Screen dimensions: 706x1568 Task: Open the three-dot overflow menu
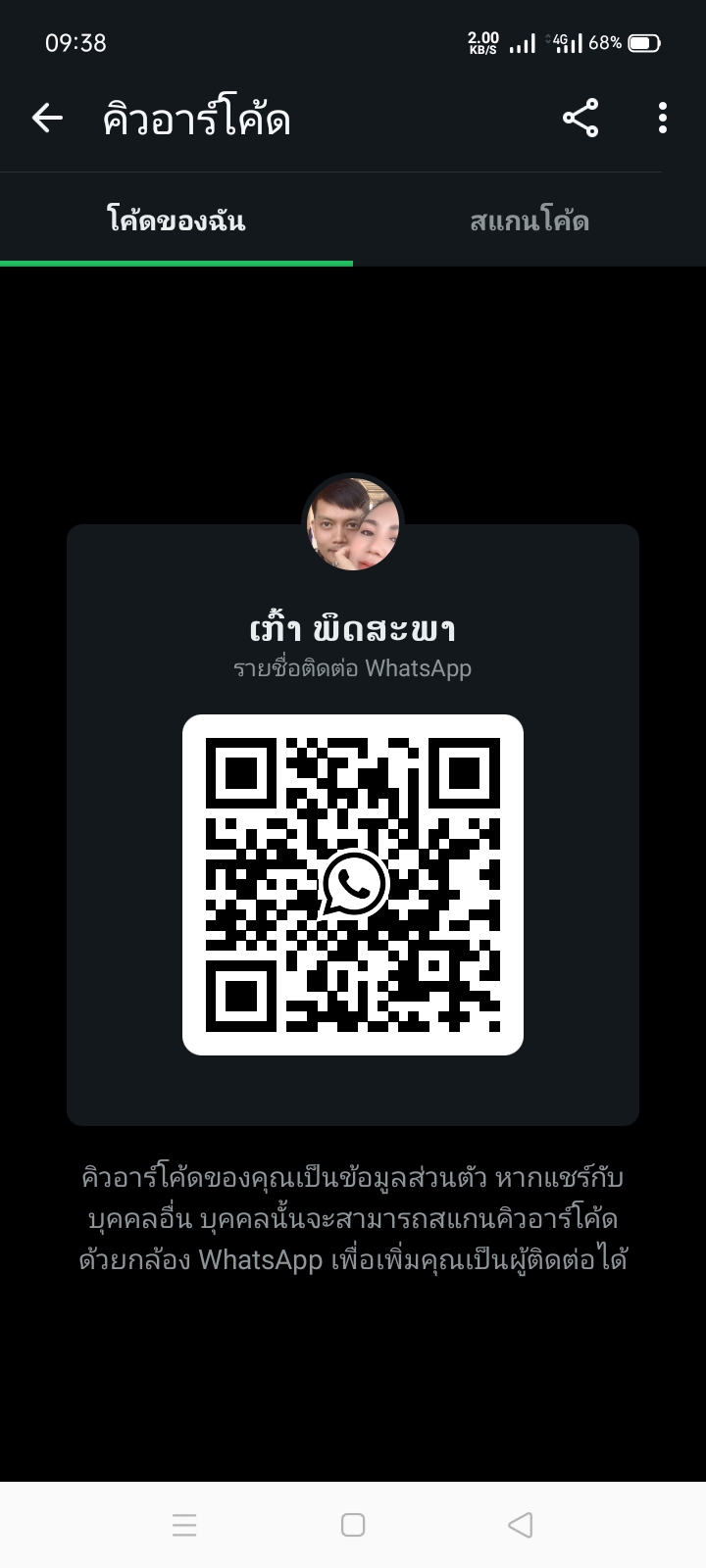point(663,119)
